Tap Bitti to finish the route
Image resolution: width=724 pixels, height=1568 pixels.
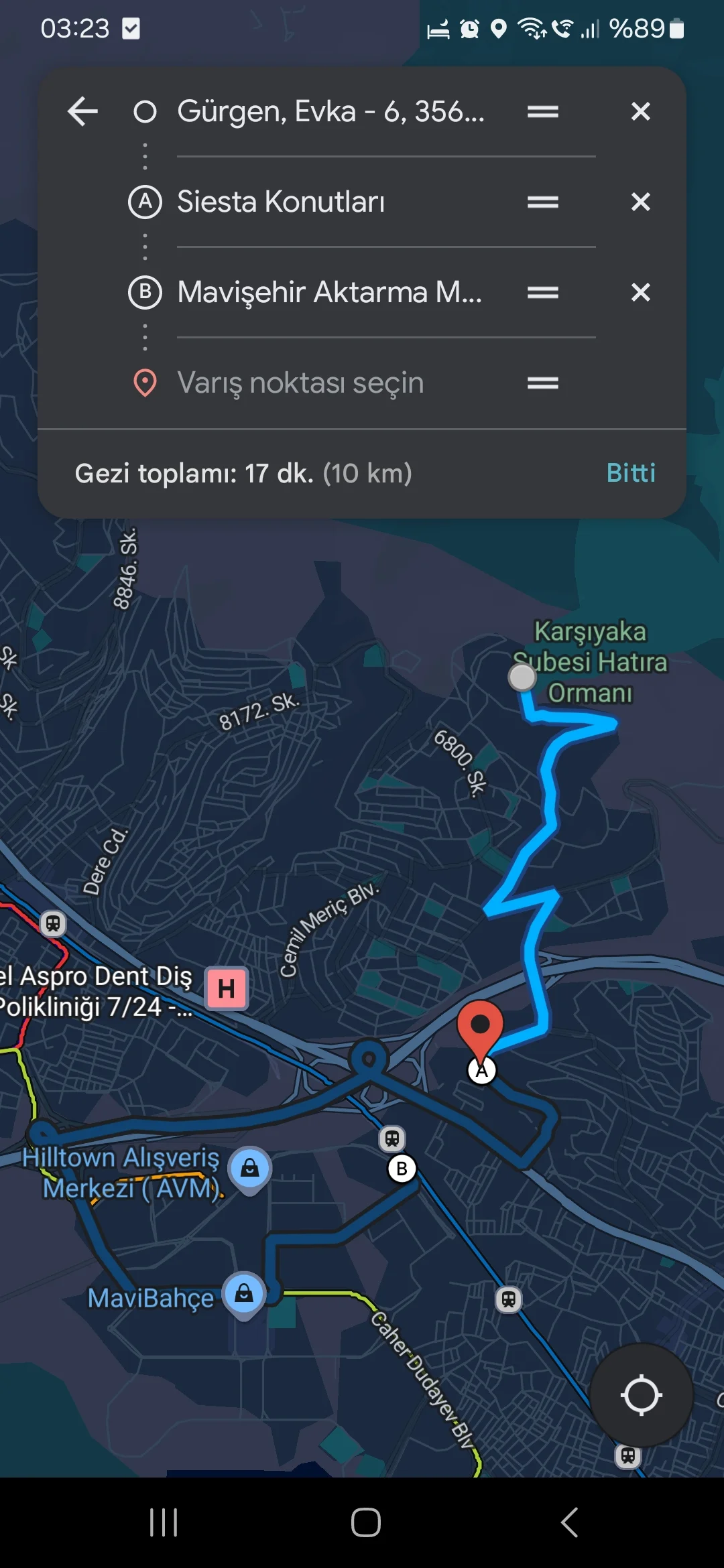click(630, 473)
